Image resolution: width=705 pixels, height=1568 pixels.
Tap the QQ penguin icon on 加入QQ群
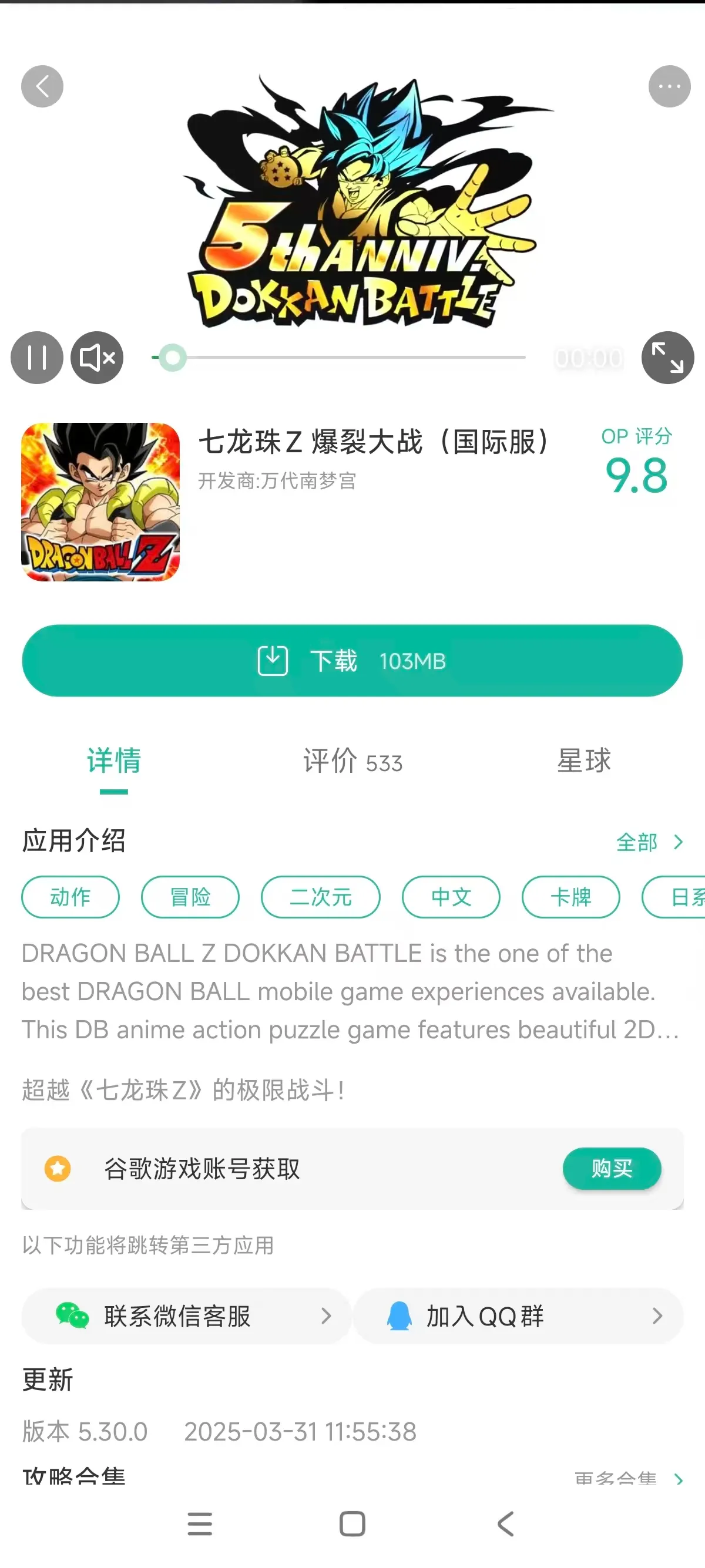click(x=400, y=1317)
